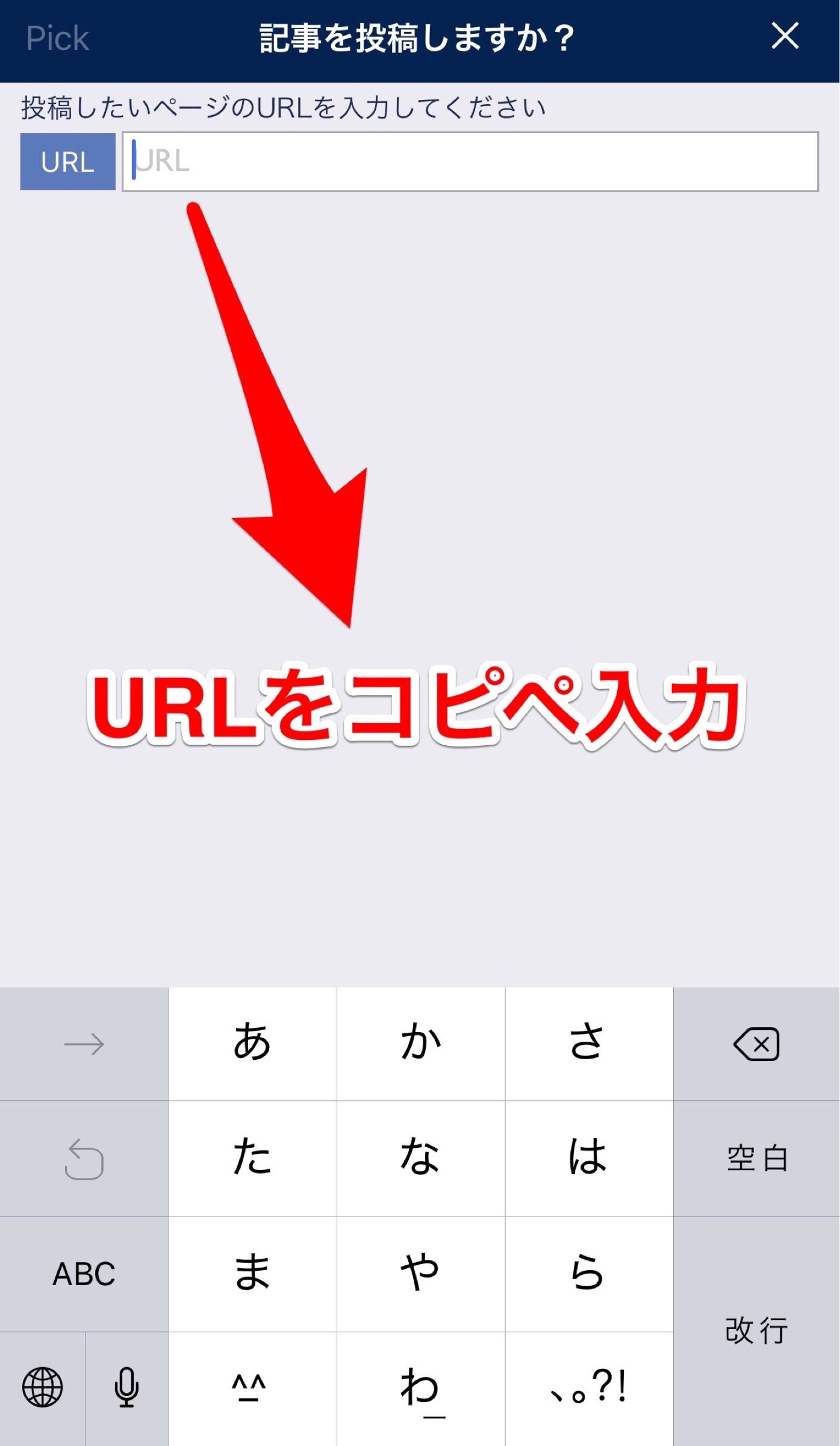Close the post article dialog
The height and width of the screenshot is (1446, 840).
pos(785,36)
